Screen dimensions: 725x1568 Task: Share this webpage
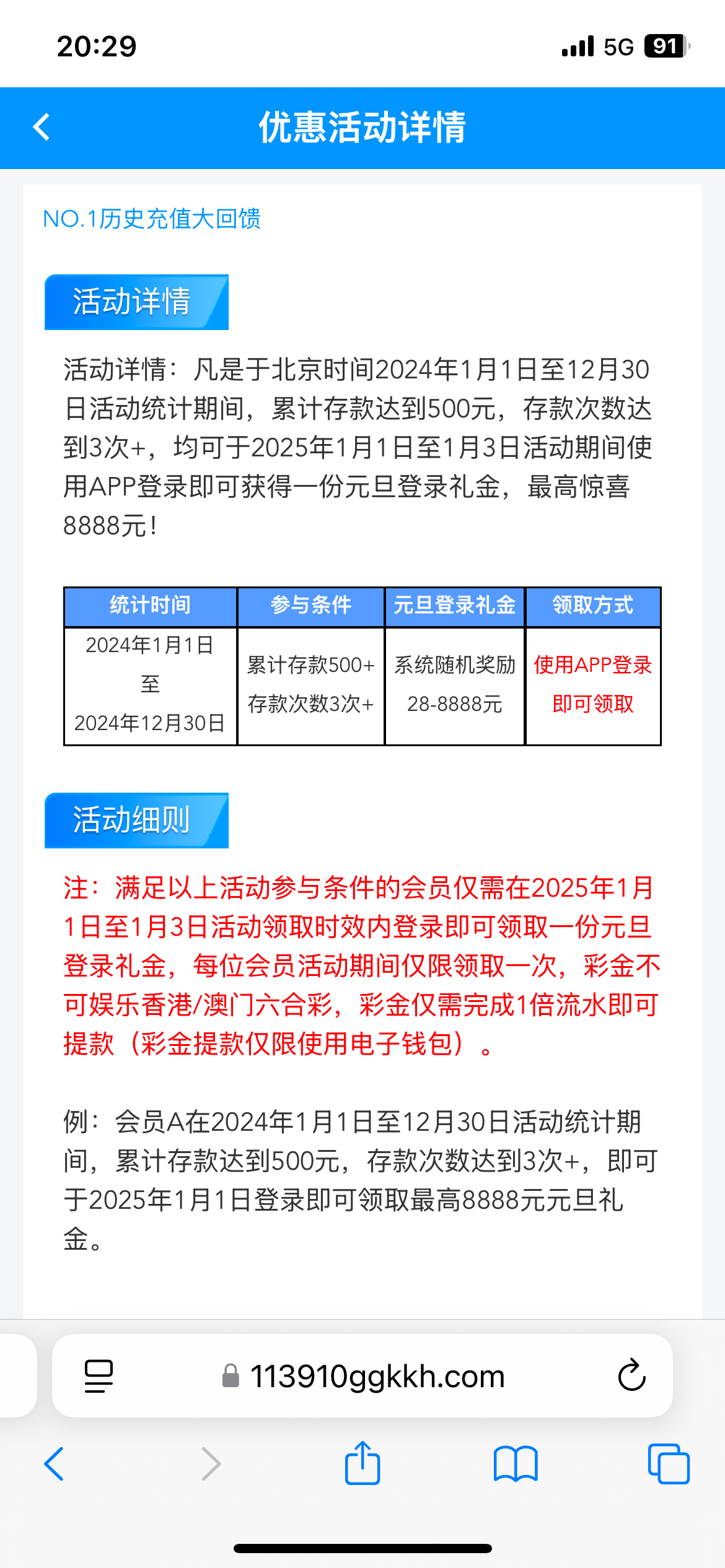pos(362,1463)
